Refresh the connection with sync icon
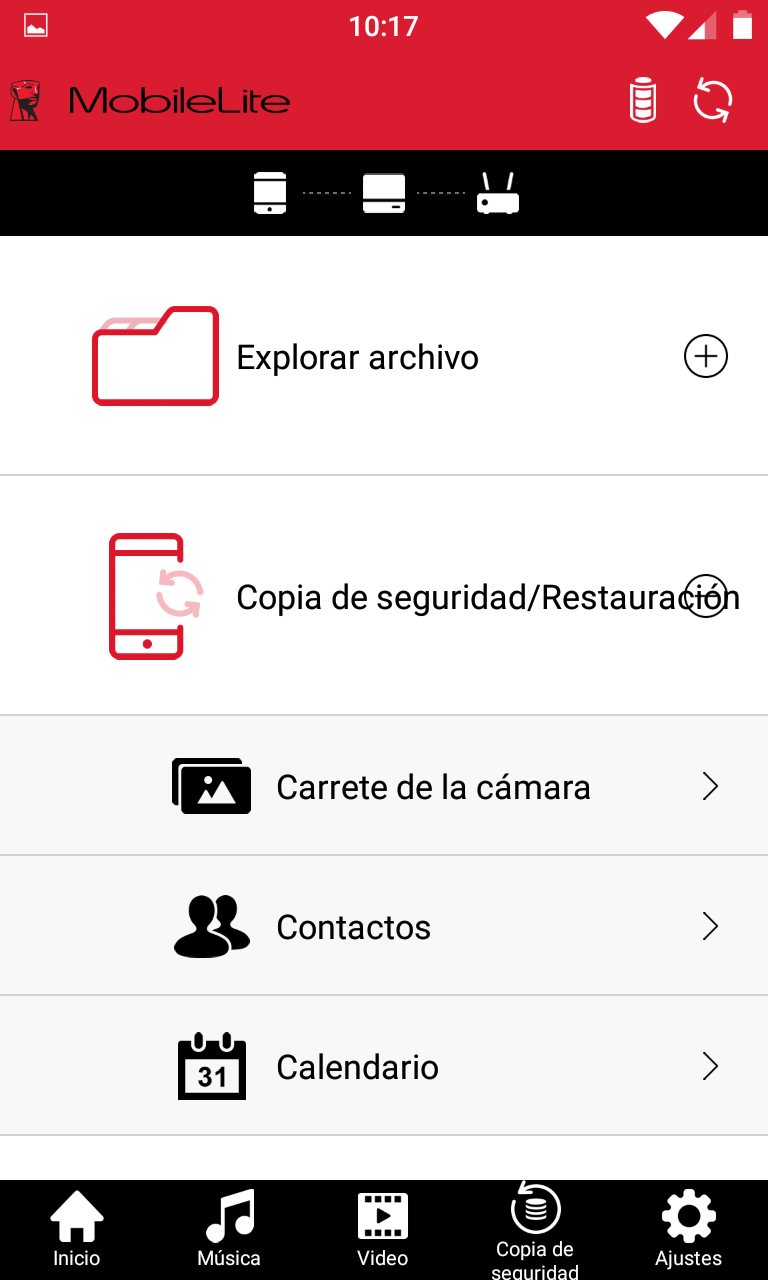This screenshot has height=1280, width=768. pyautogui.click(x=713, y=101)
